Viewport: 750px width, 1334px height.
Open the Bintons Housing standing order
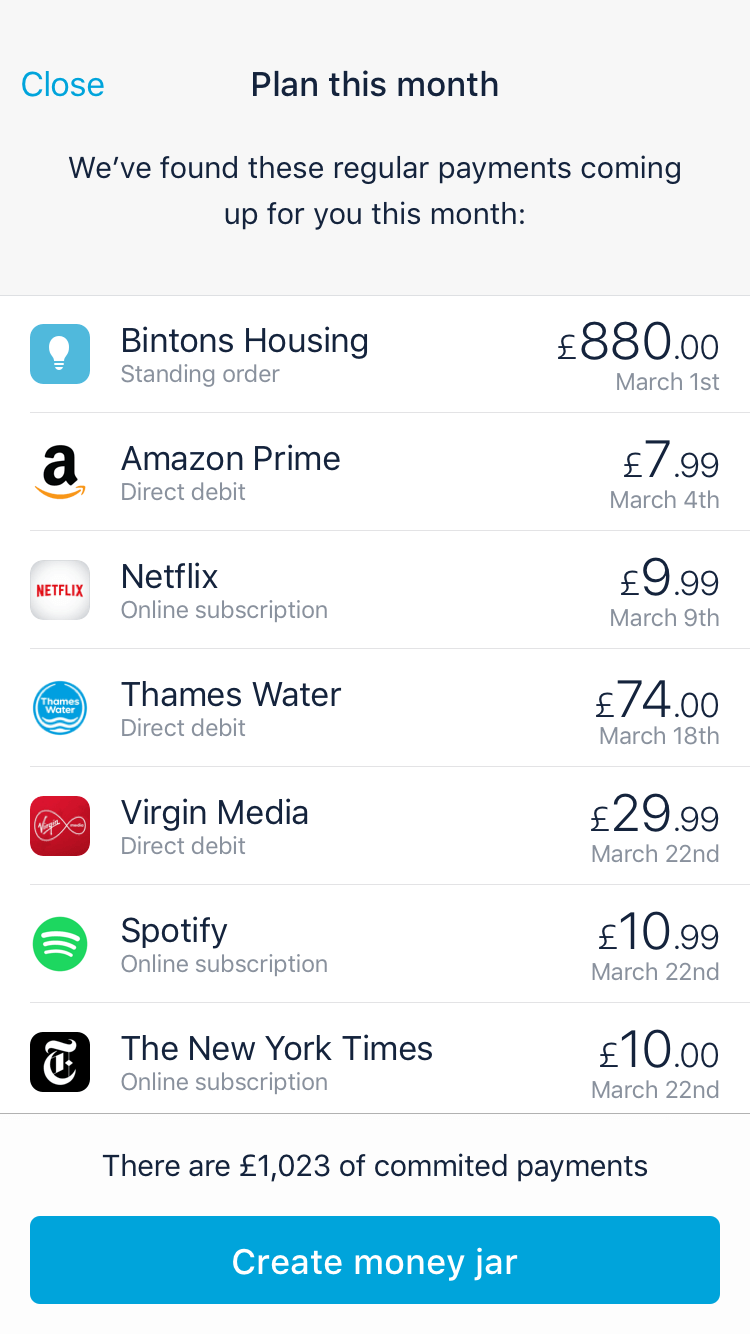coord(375,354)
